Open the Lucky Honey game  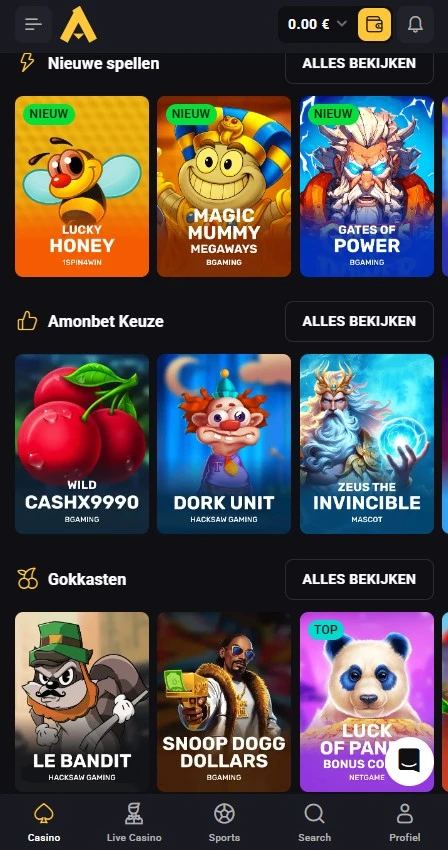82,186
